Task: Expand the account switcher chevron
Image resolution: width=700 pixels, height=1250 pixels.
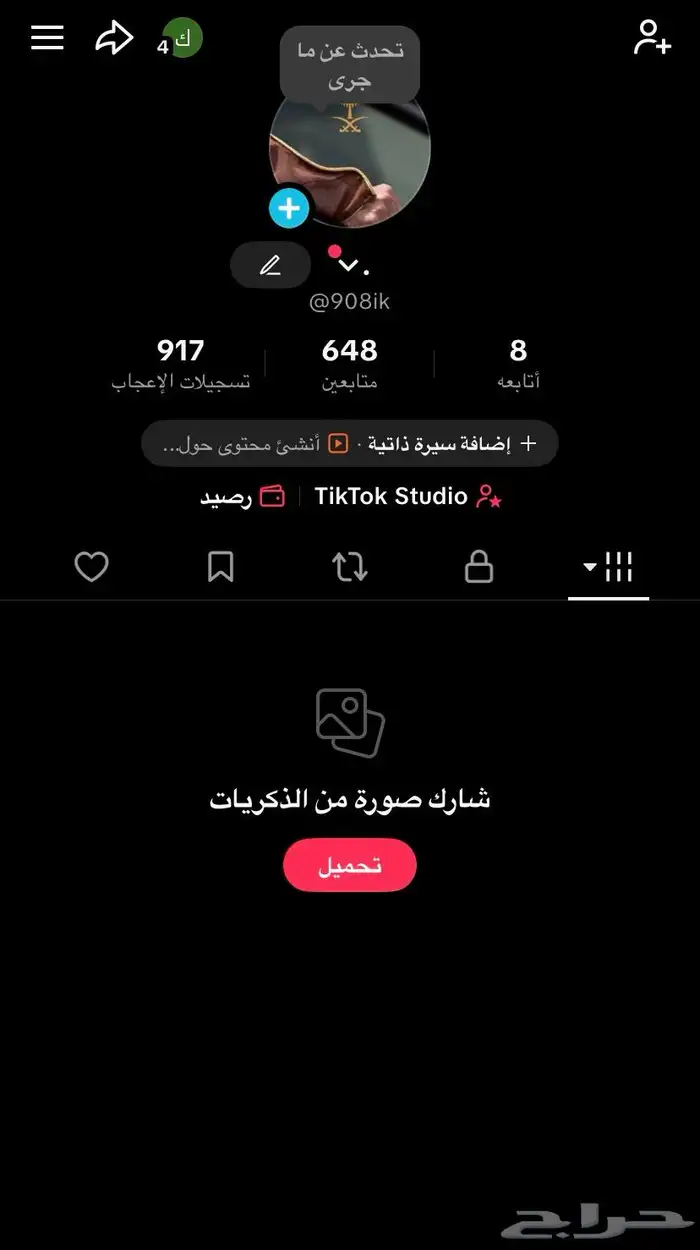Action: [348, 266]
